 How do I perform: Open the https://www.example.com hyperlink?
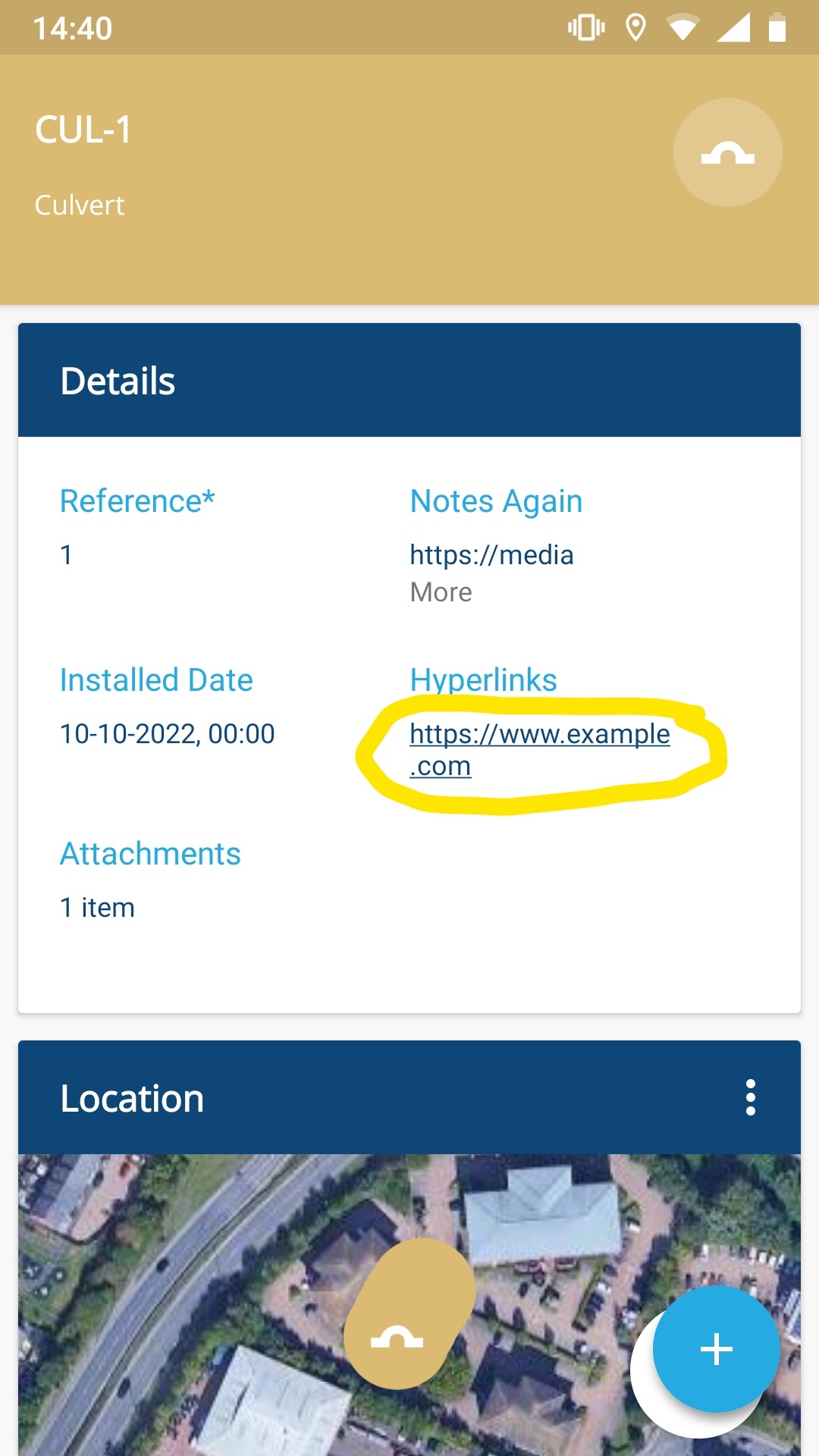click(539, 749)
